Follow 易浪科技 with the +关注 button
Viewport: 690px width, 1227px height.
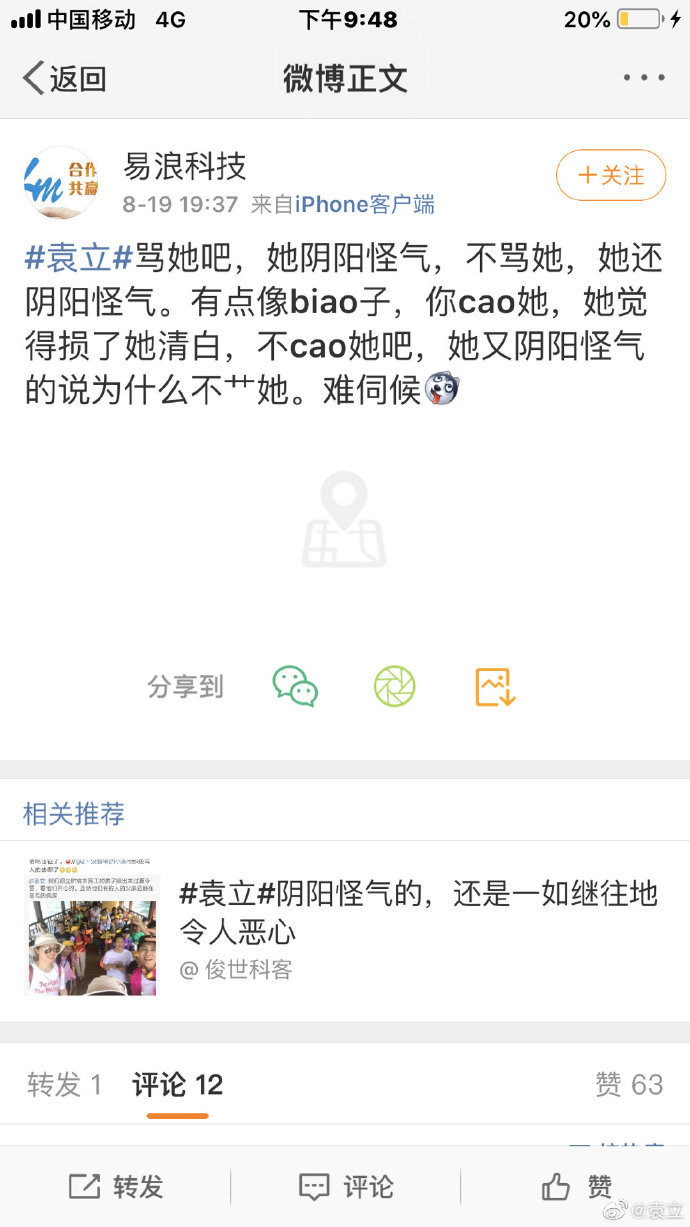point(611,176)
